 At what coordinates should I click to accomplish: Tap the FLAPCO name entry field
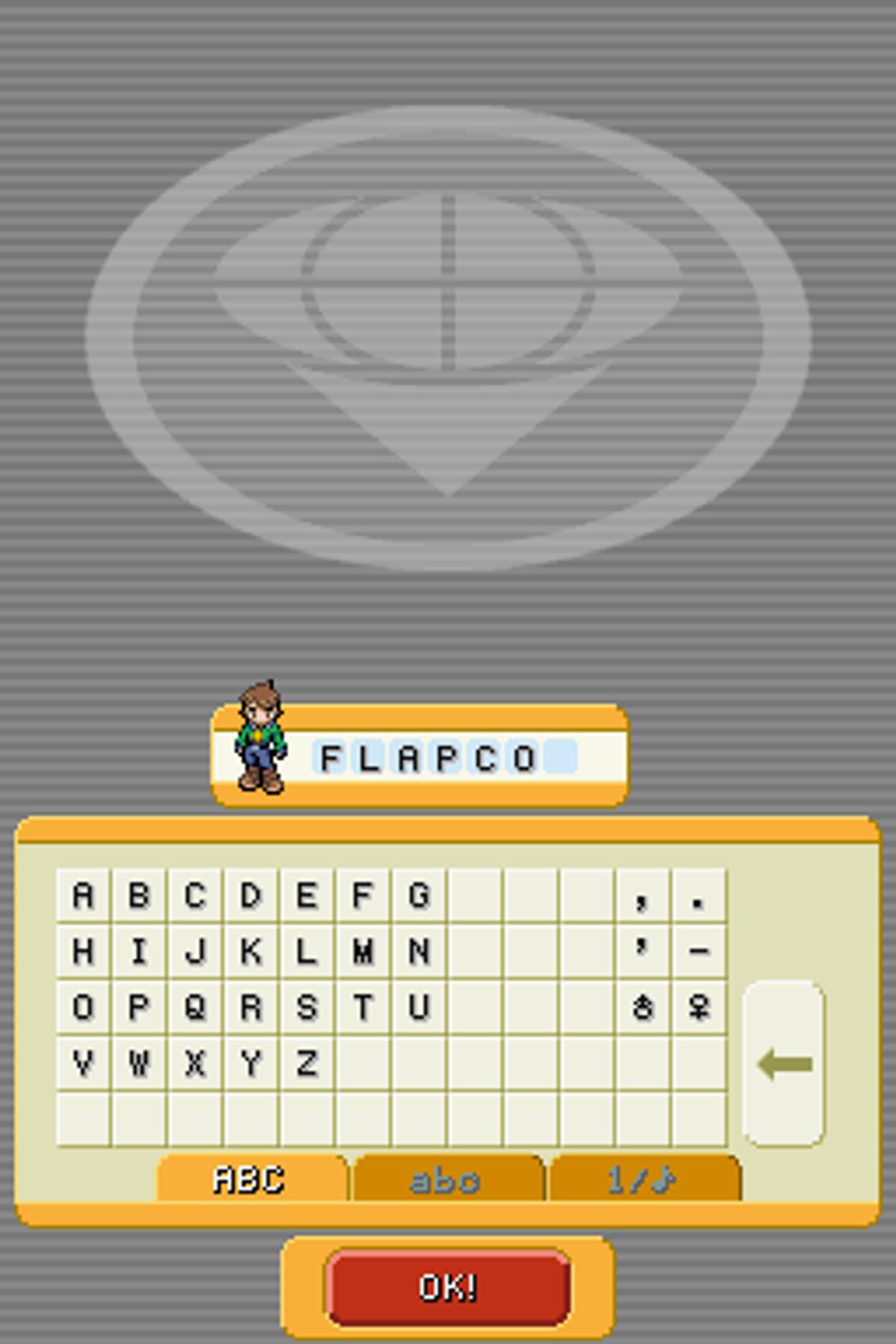(x=446, y=757)
